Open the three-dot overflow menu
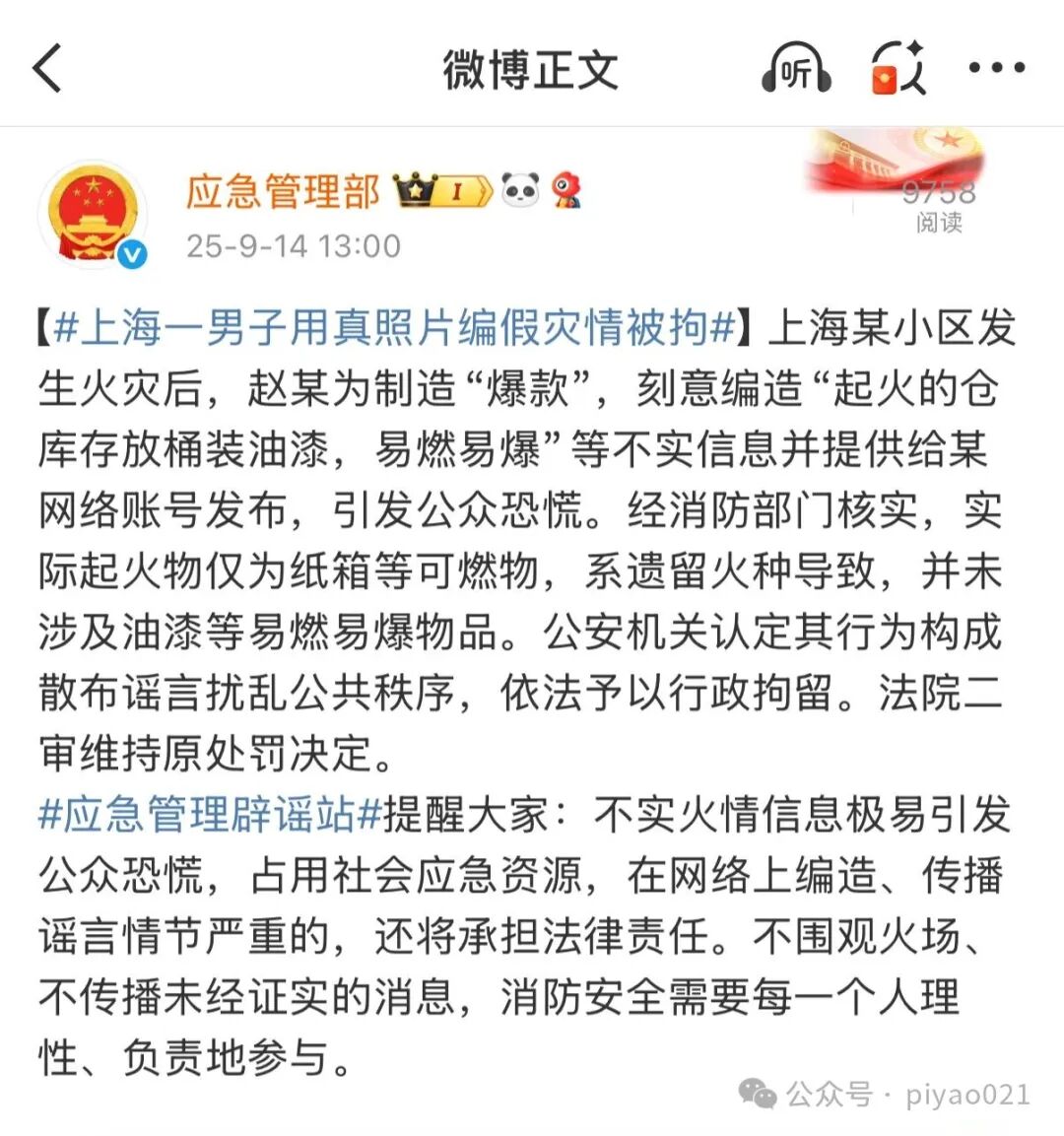Viewport: 1064px width, 1136px height. tap(996, 69)
